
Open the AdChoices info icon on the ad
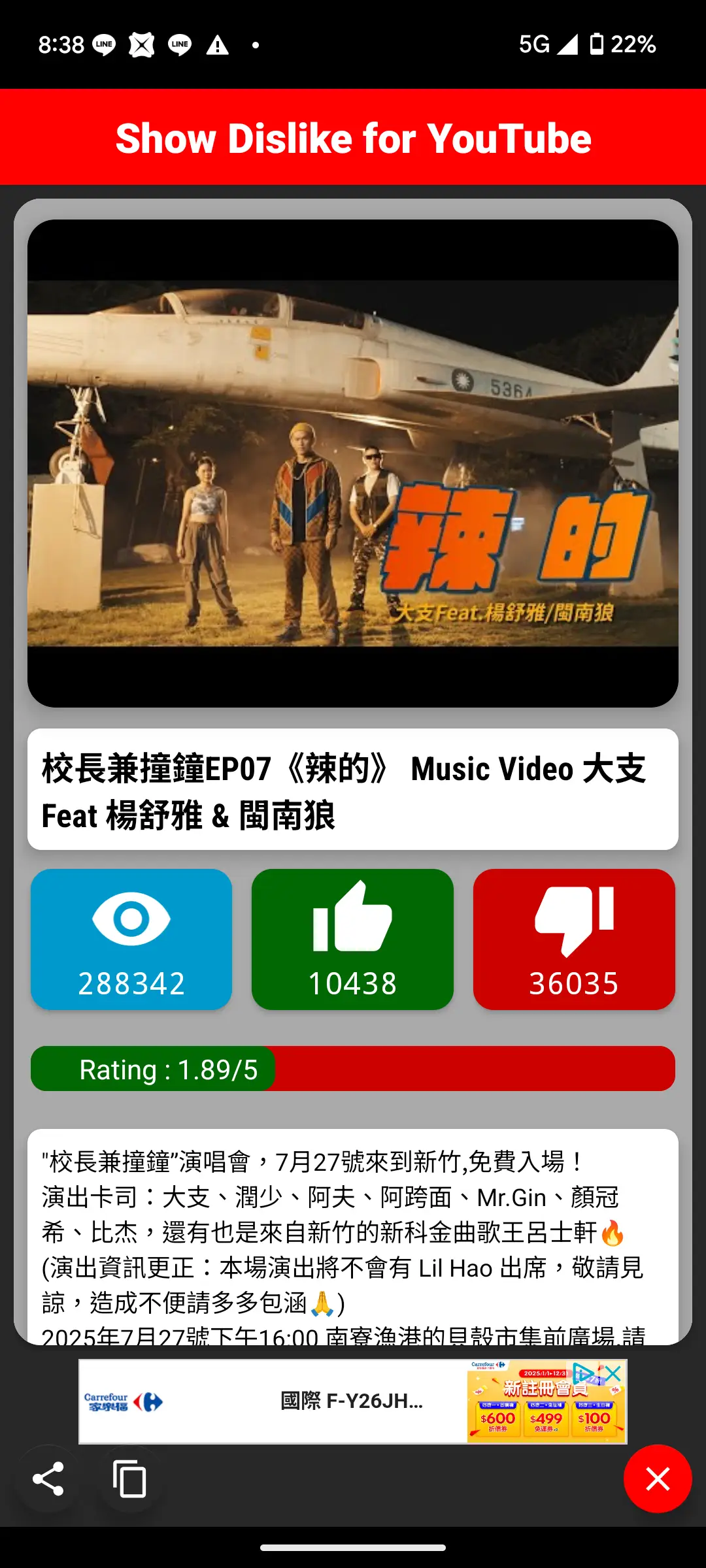pyautogui.click(x=583, y=1373)
